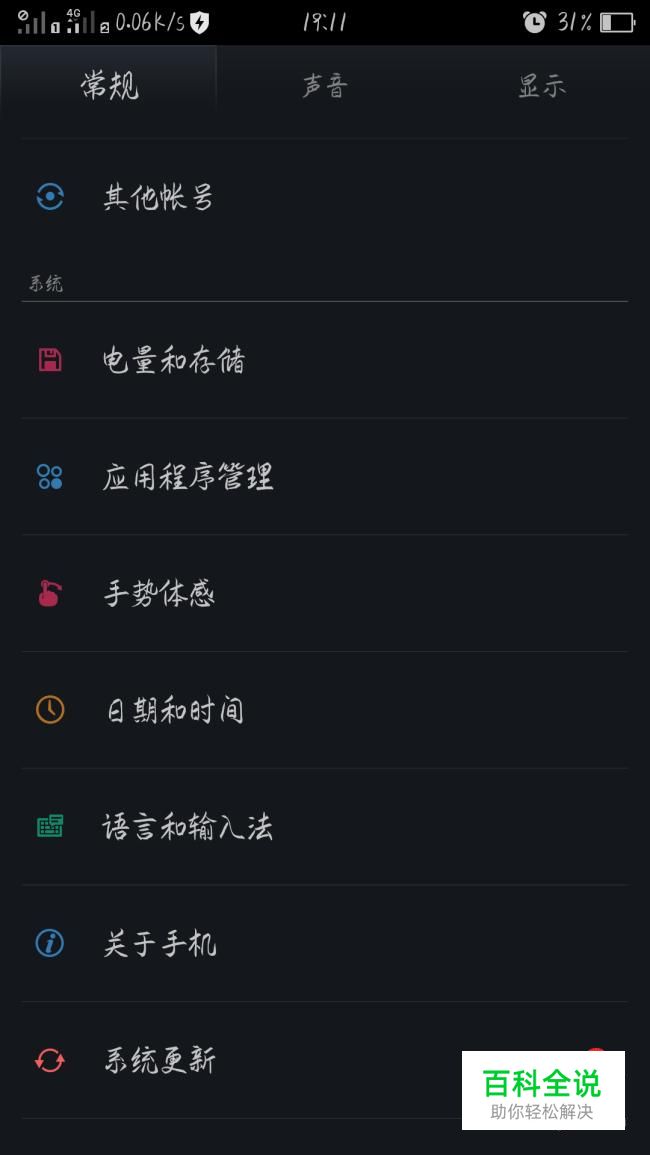650x1155 pixels.
Task: Switch to the 显示 tab
Action: (x=541, y=87)
